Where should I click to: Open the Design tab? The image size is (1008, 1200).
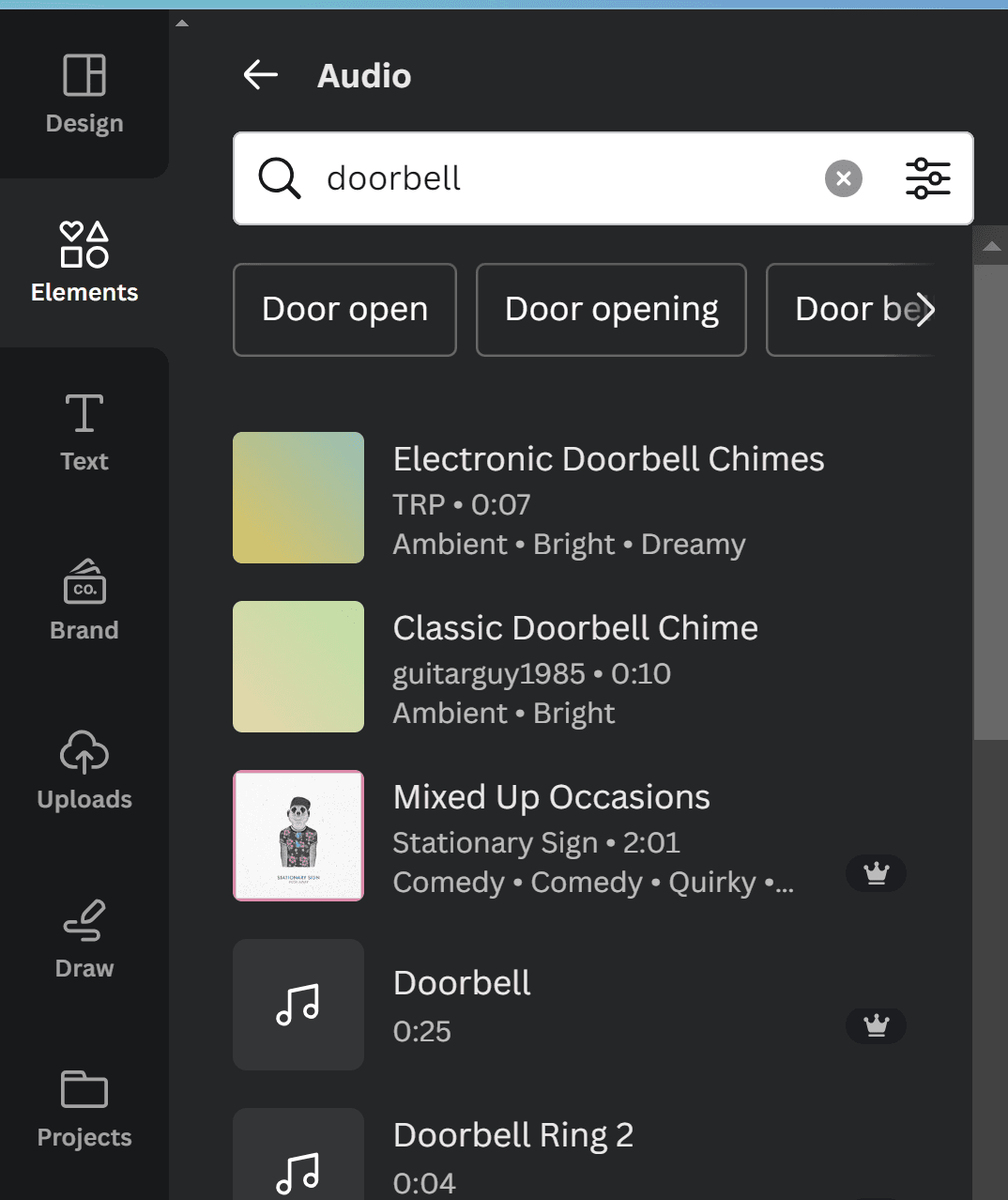(84, 94)
